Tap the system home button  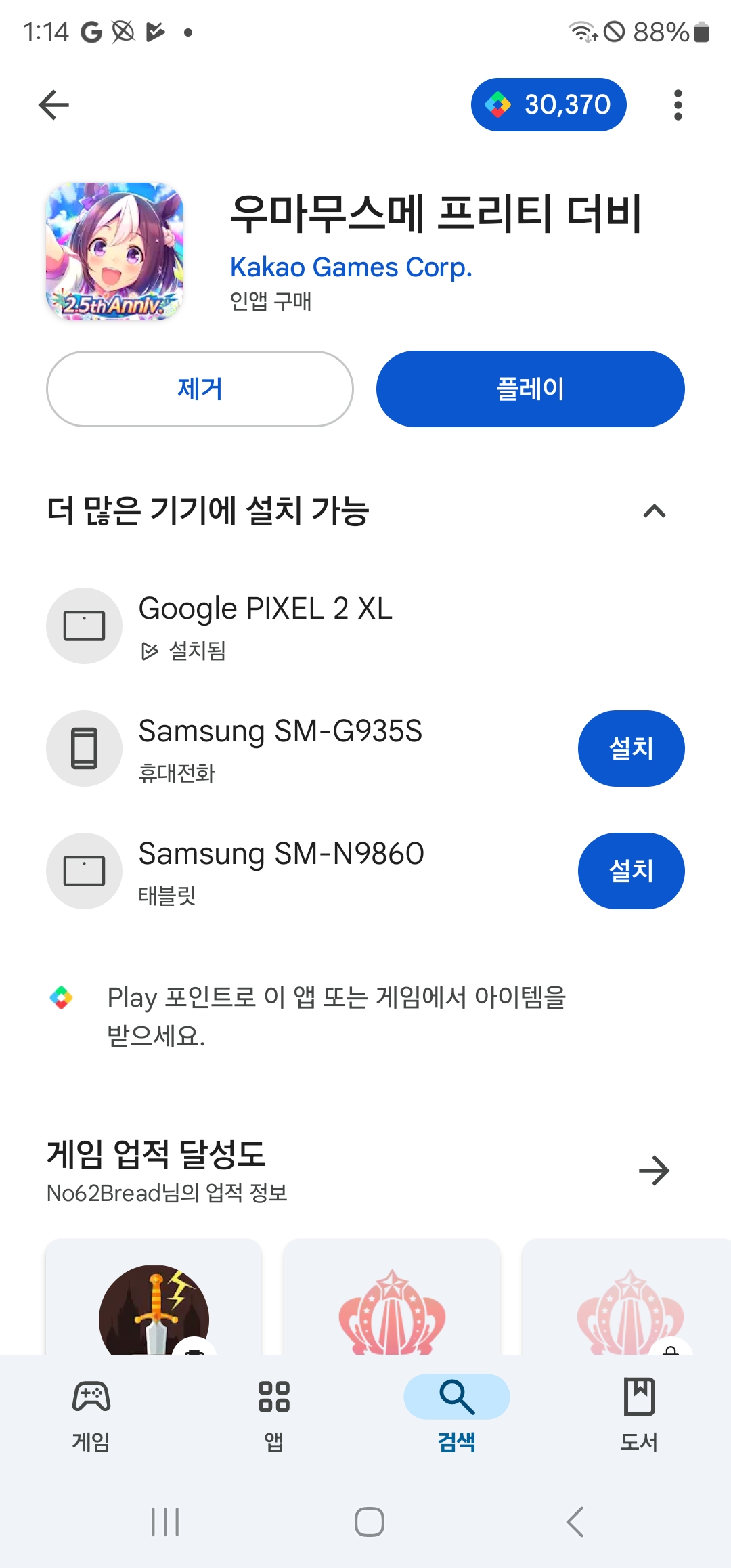[369, 1522]
